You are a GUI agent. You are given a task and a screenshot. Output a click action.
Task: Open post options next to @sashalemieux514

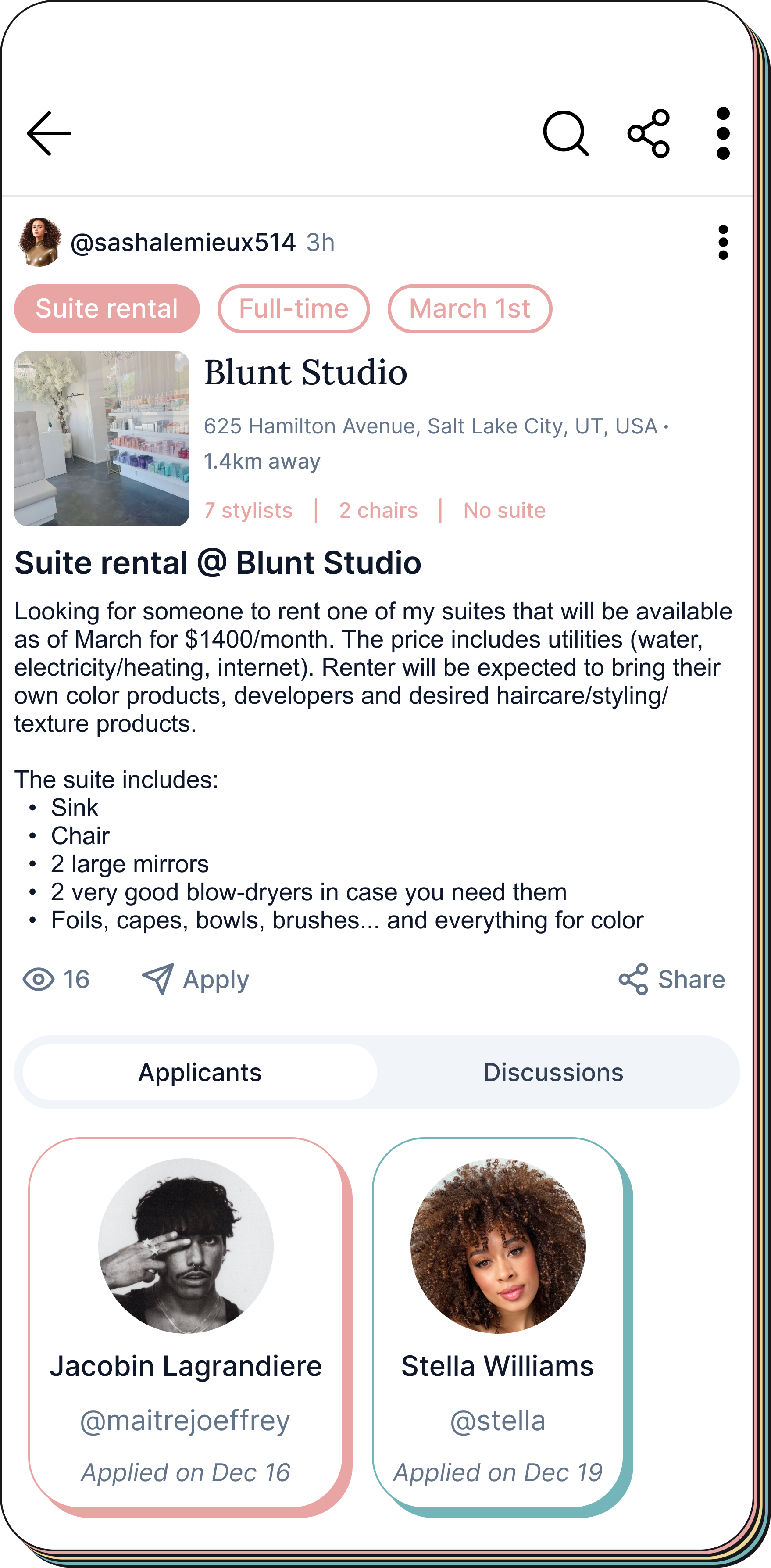click(x=723, y=242)
